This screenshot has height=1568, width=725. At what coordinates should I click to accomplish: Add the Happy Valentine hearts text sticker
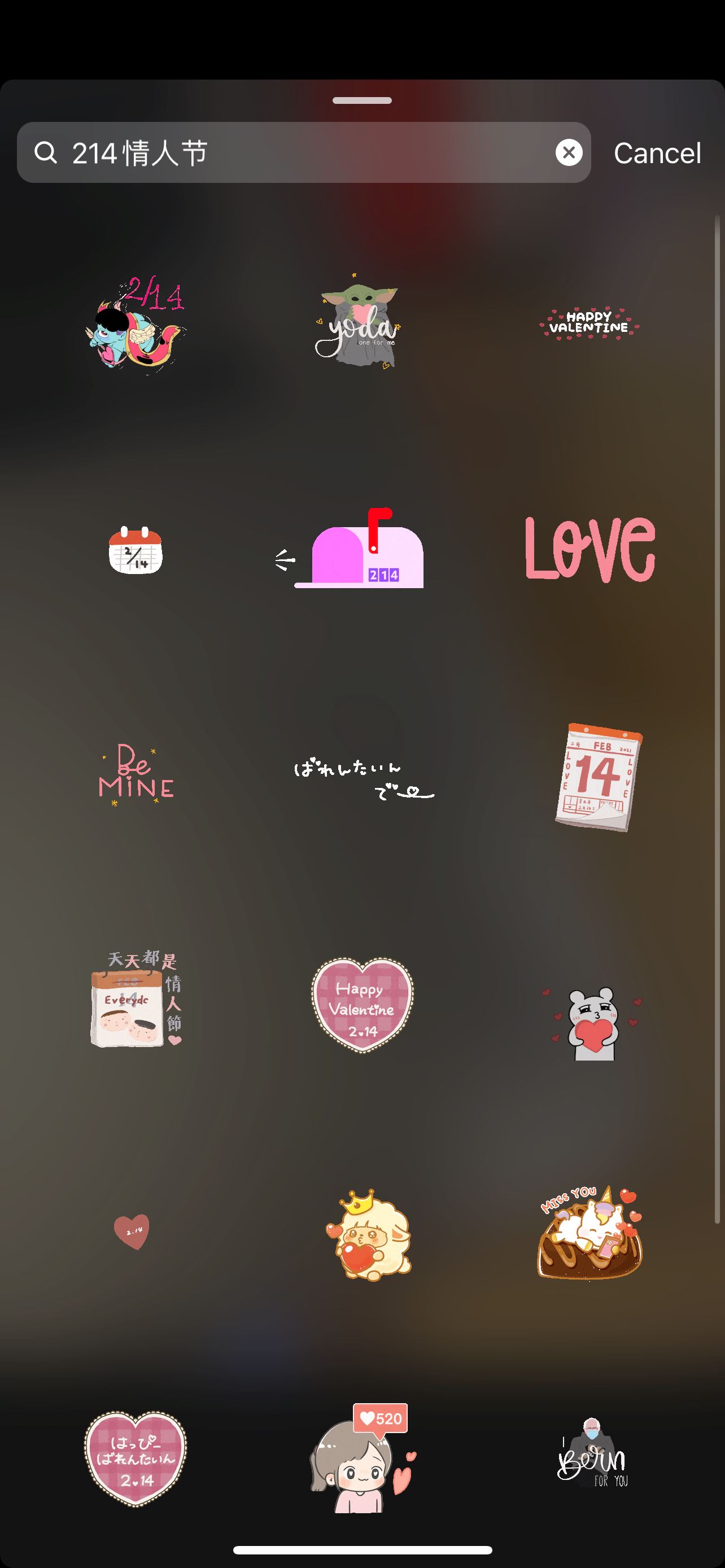point(589,323)
